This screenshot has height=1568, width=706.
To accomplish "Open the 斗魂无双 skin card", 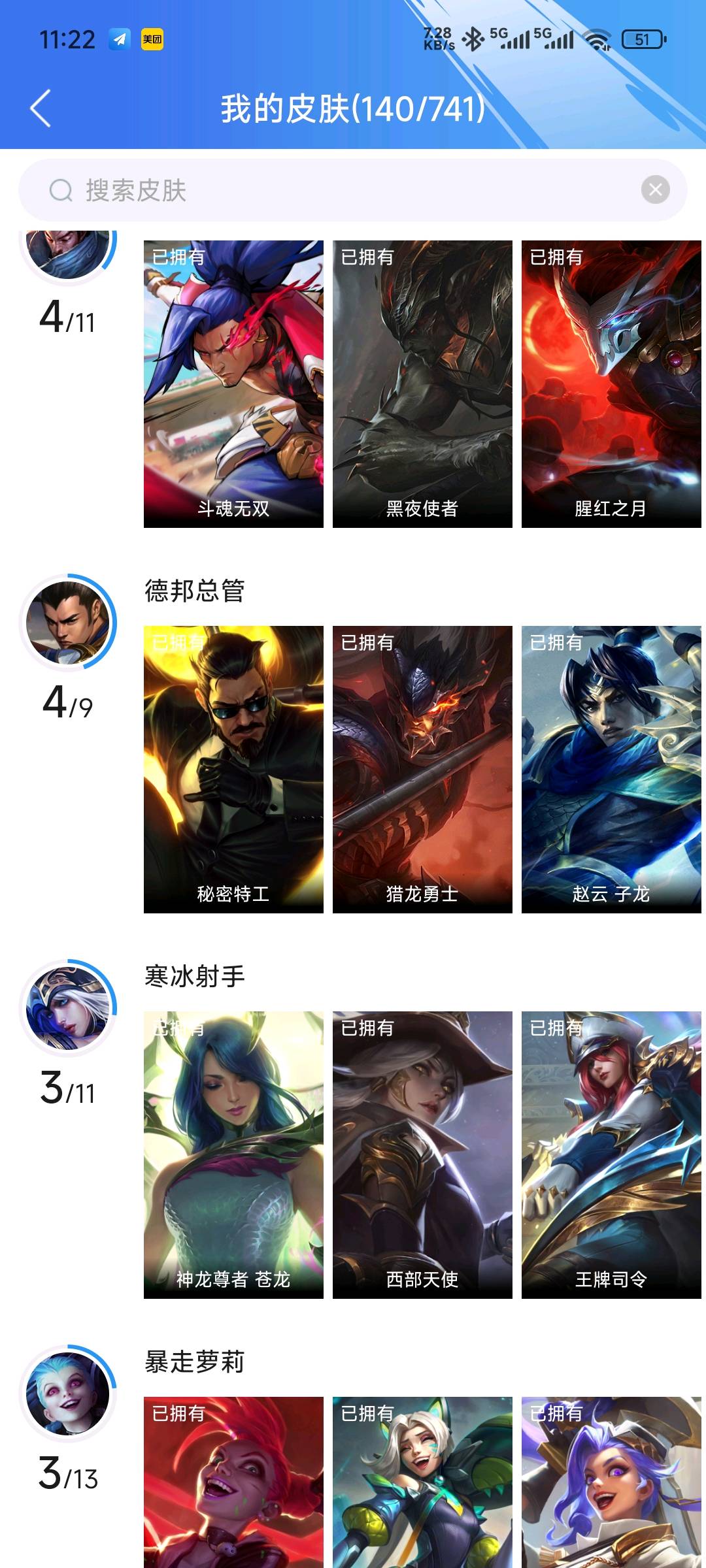I will 233,384.
